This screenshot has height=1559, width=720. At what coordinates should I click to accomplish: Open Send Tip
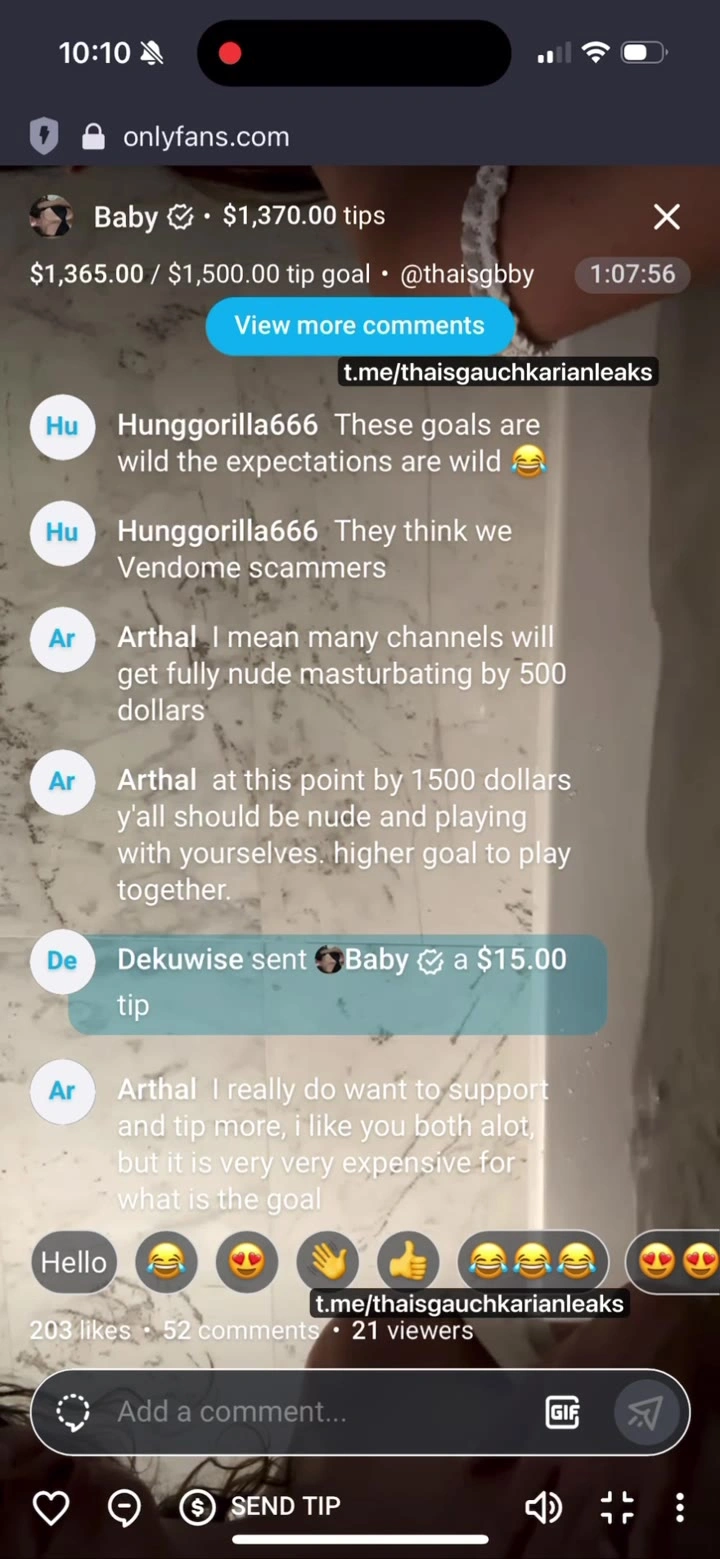262,1506
